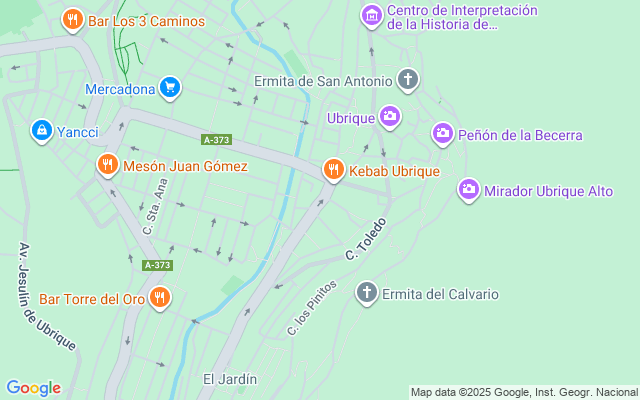The image size is (640, 400).
Task: Tap the Ermita de San Antonio marker
Action: point(407,79)
